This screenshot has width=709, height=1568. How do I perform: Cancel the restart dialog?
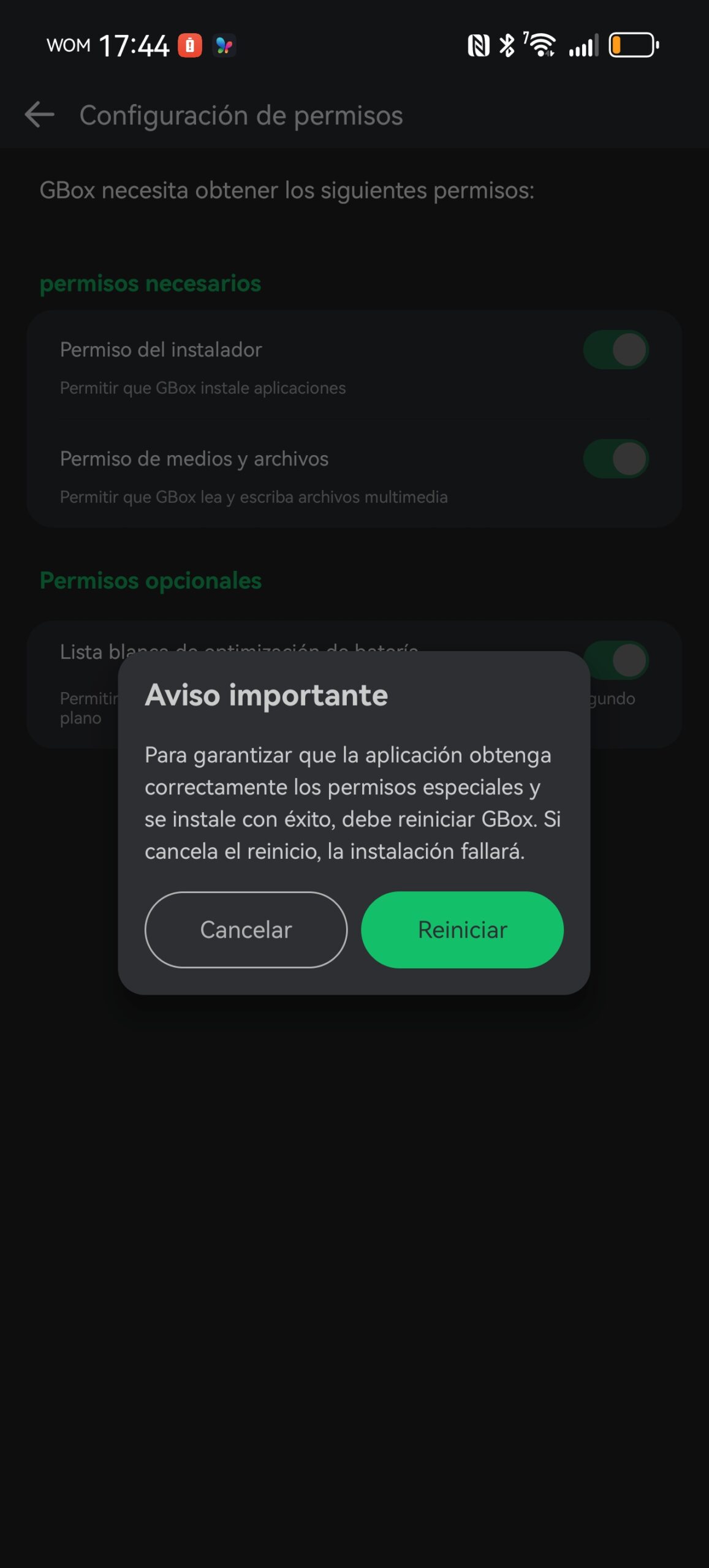click(246, 929)
